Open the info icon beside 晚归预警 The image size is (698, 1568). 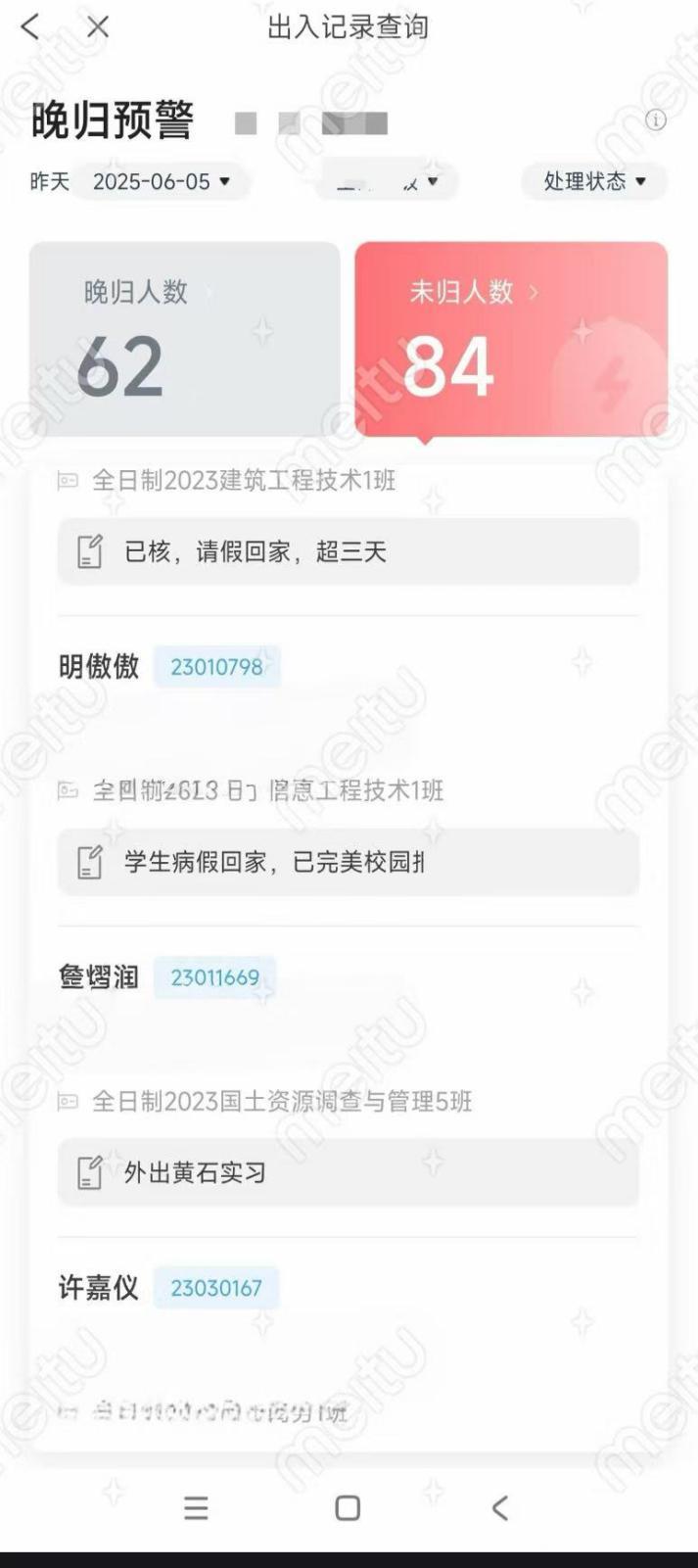pos(656,119)
